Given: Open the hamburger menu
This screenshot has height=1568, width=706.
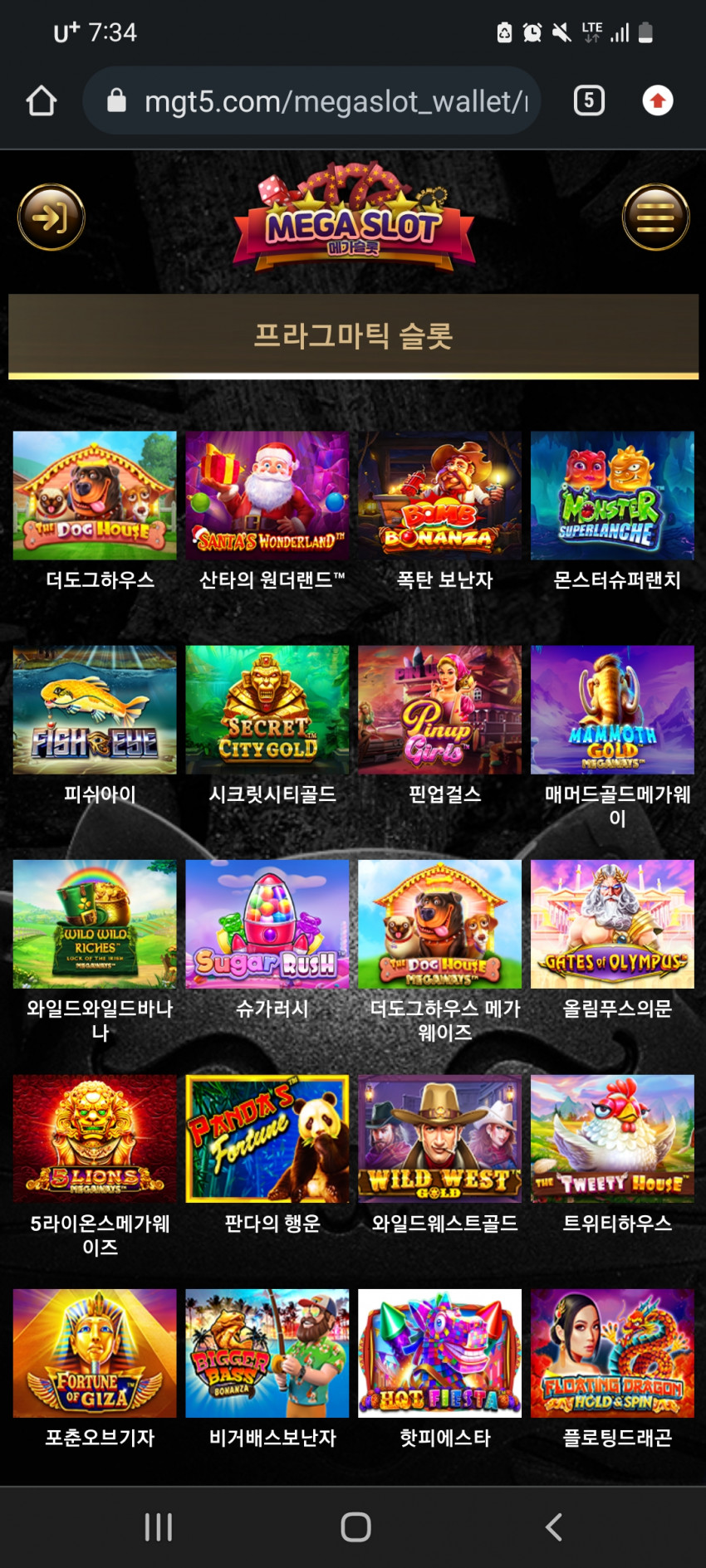Looking at the screenshot, I should 655,217.
